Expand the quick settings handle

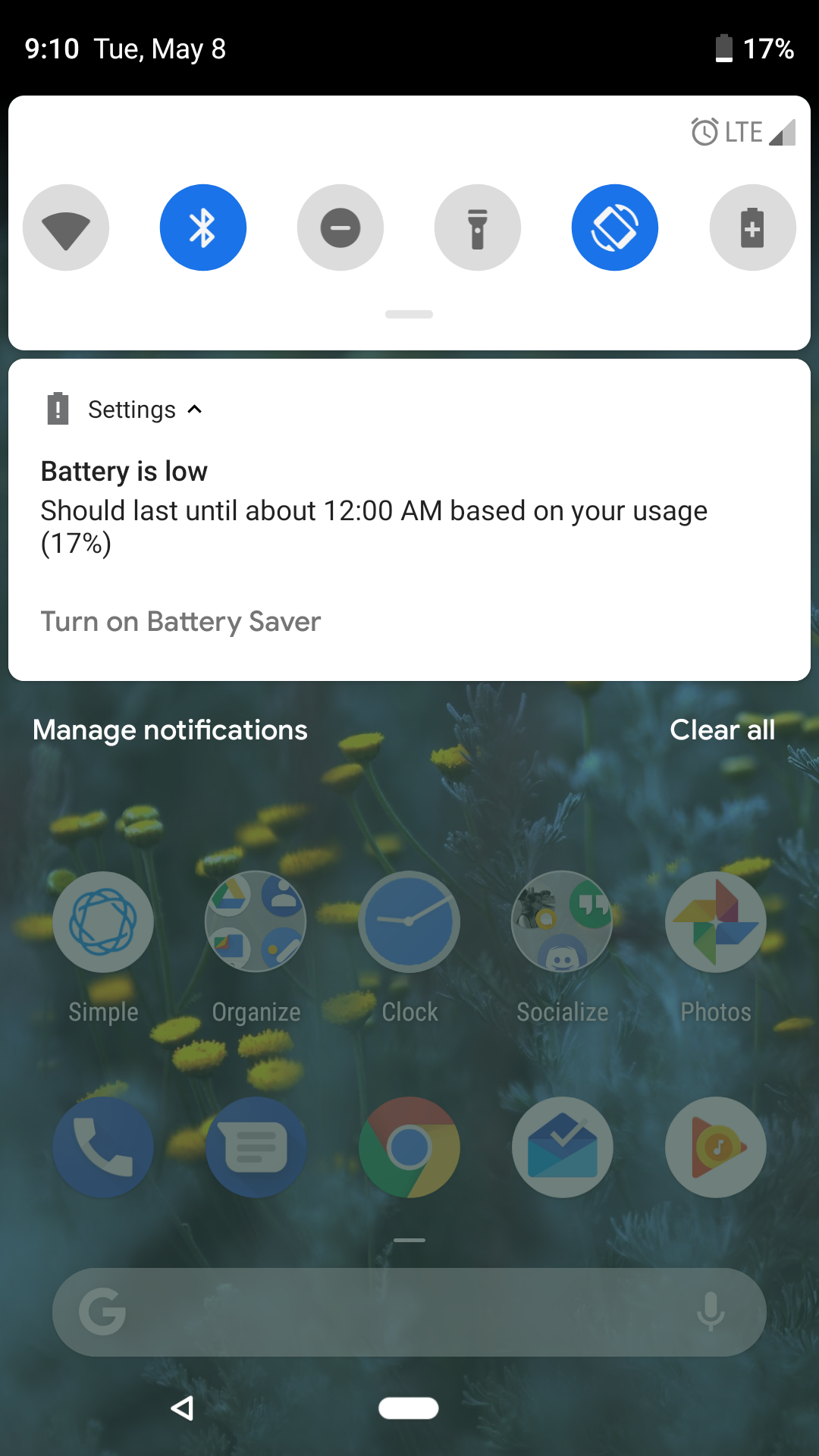click(x=409, y=314)
